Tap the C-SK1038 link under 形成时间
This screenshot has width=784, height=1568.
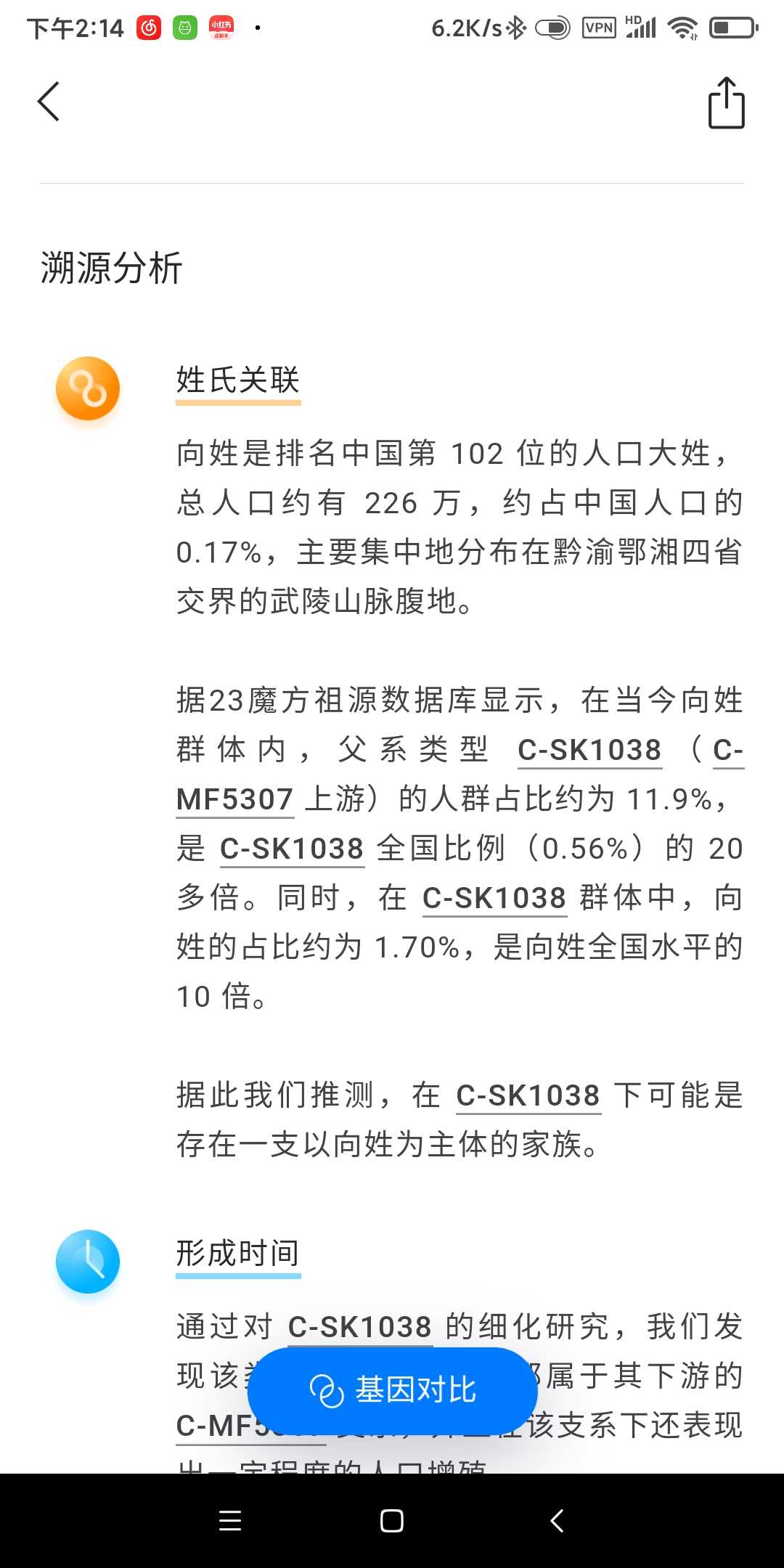pos(360,1327)
